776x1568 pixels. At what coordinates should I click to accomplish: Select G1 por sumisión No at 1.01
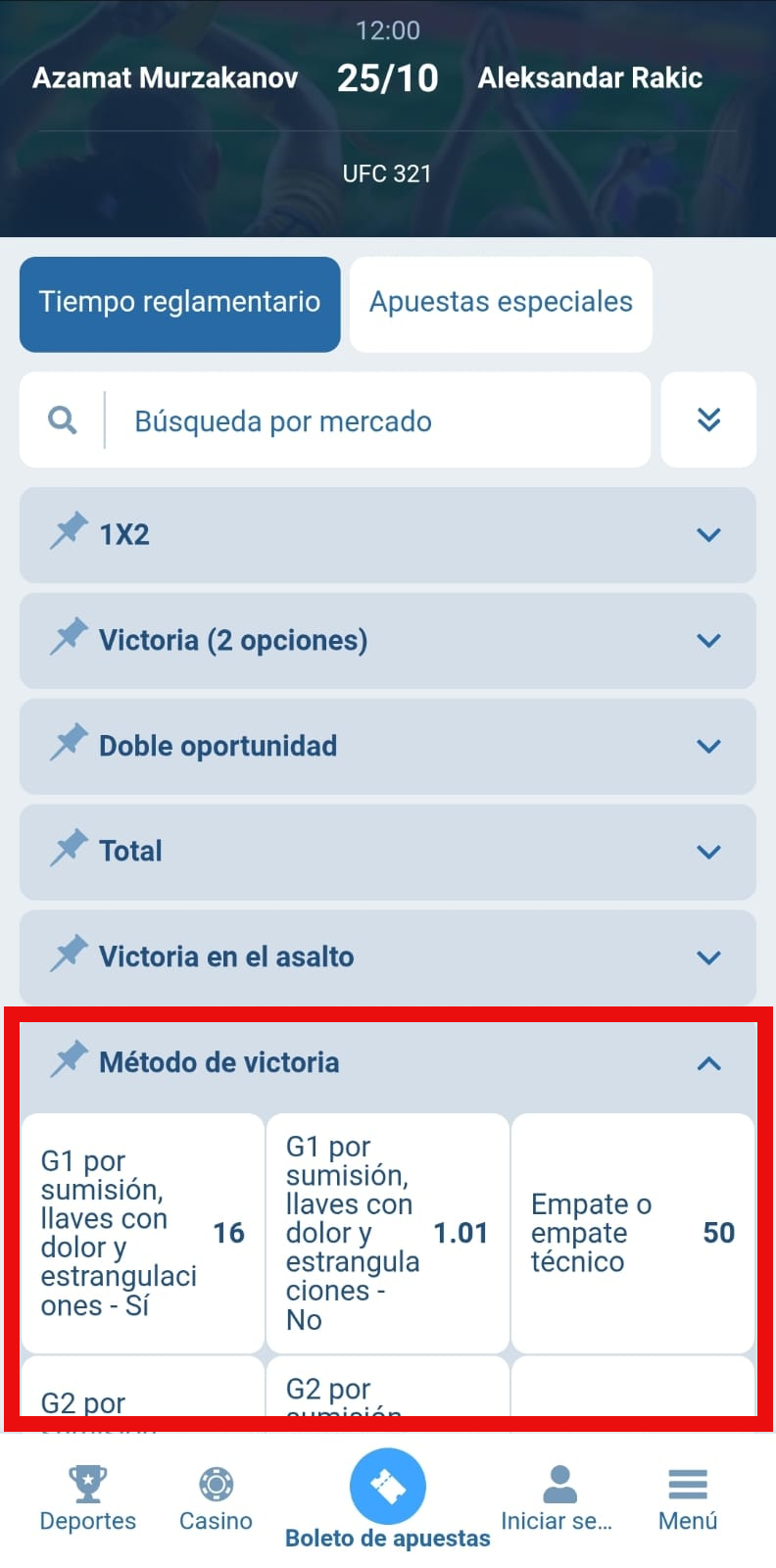click(387, 1233)
